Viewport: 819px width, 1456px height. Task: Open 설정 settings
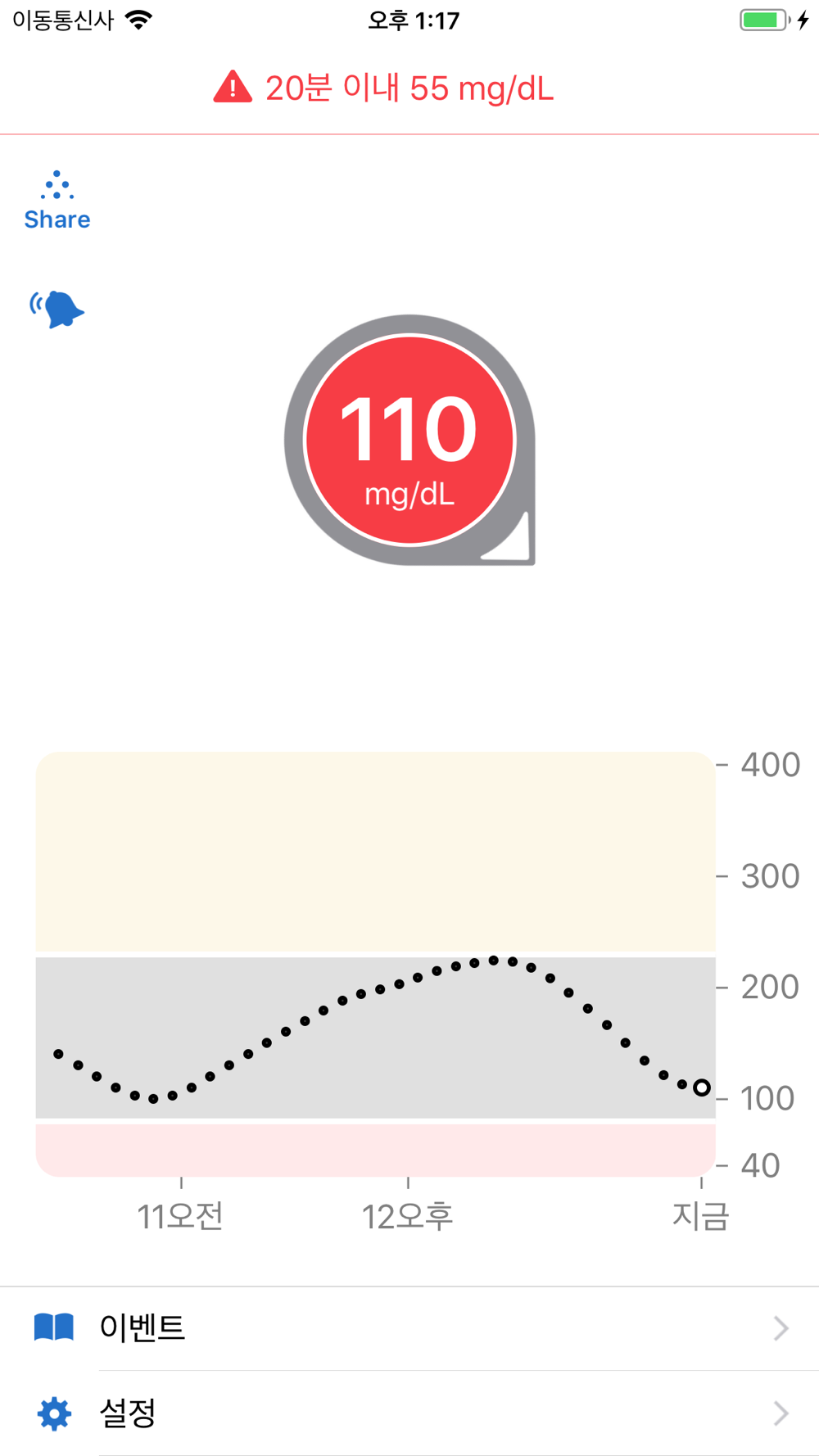pos(409,1413)
